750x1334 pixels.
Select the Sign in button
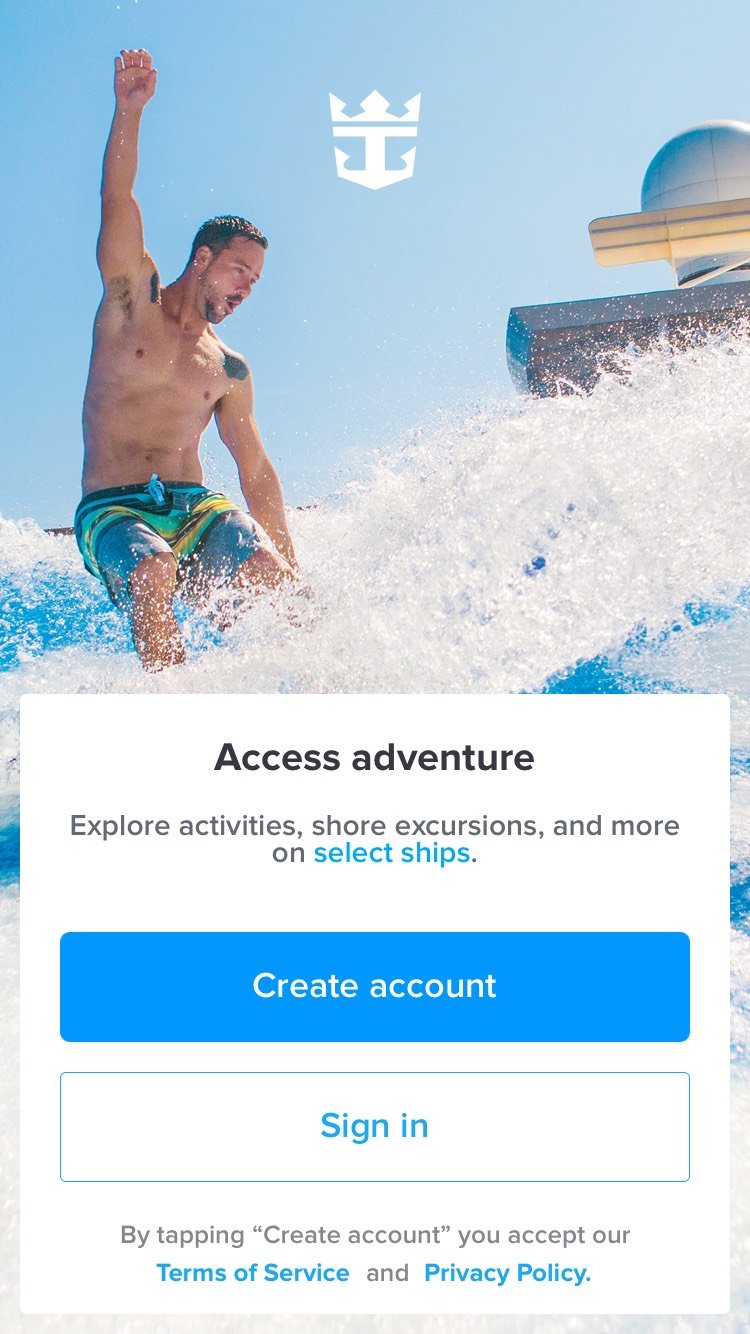(375, 1127)
